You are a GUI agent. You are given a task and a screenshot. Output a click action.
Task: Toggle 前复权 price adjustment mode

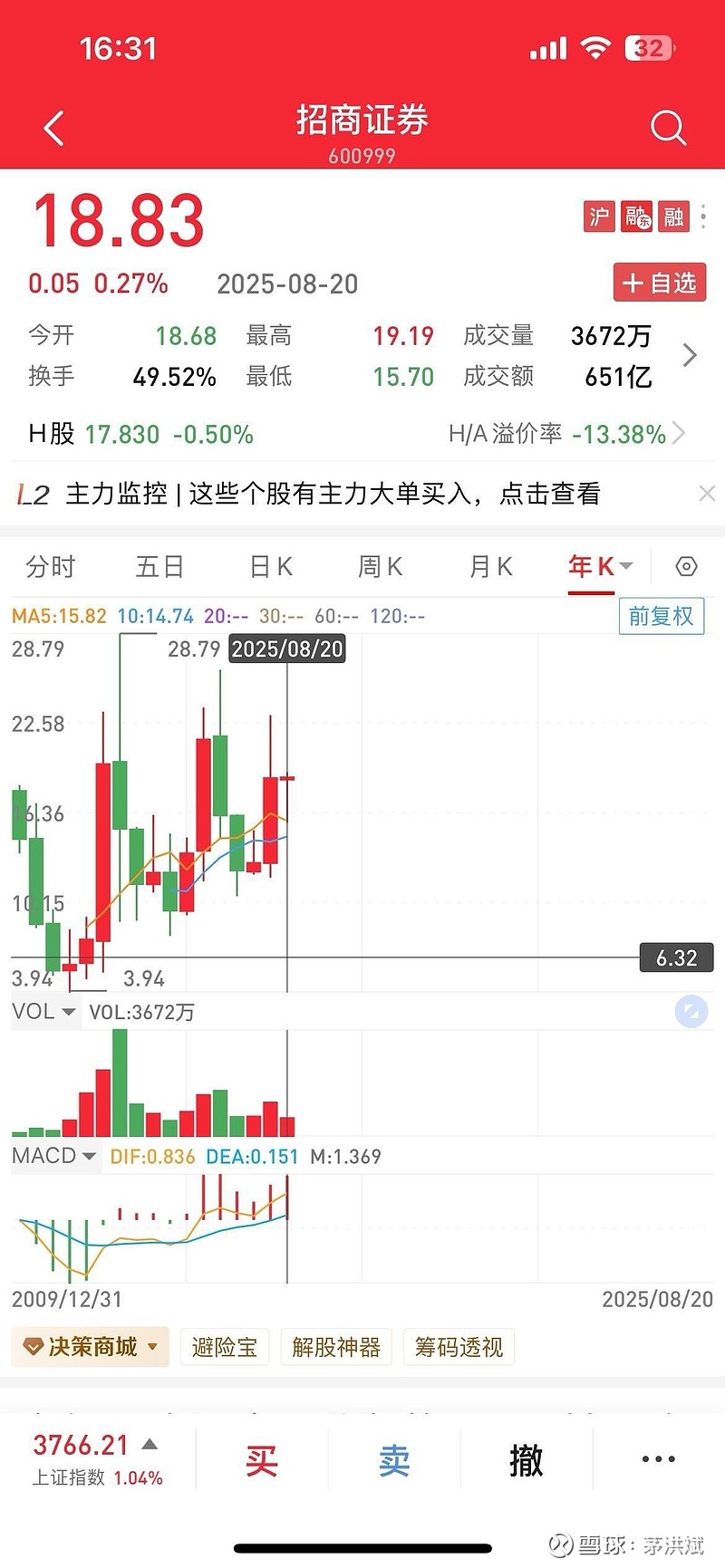(662, 615)
